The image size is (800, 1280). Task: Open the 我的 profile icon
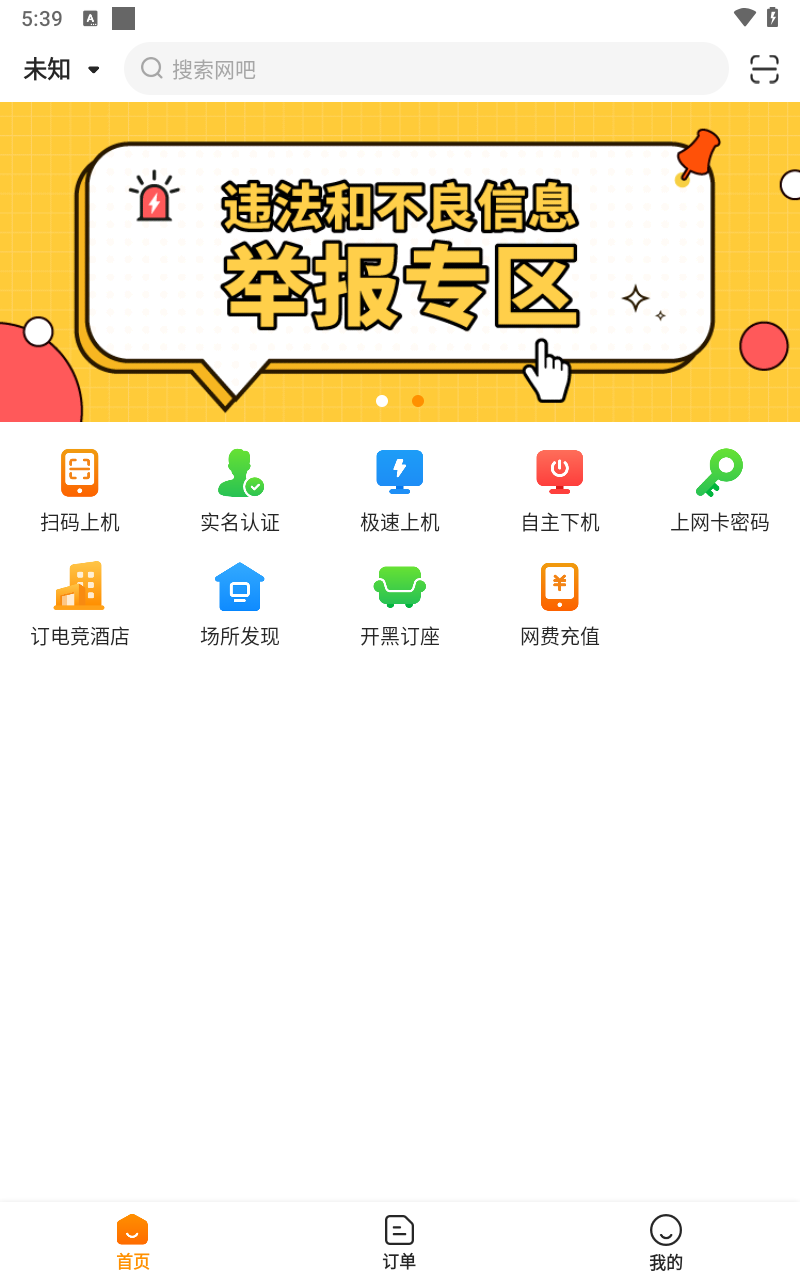tap(666, 1240)
